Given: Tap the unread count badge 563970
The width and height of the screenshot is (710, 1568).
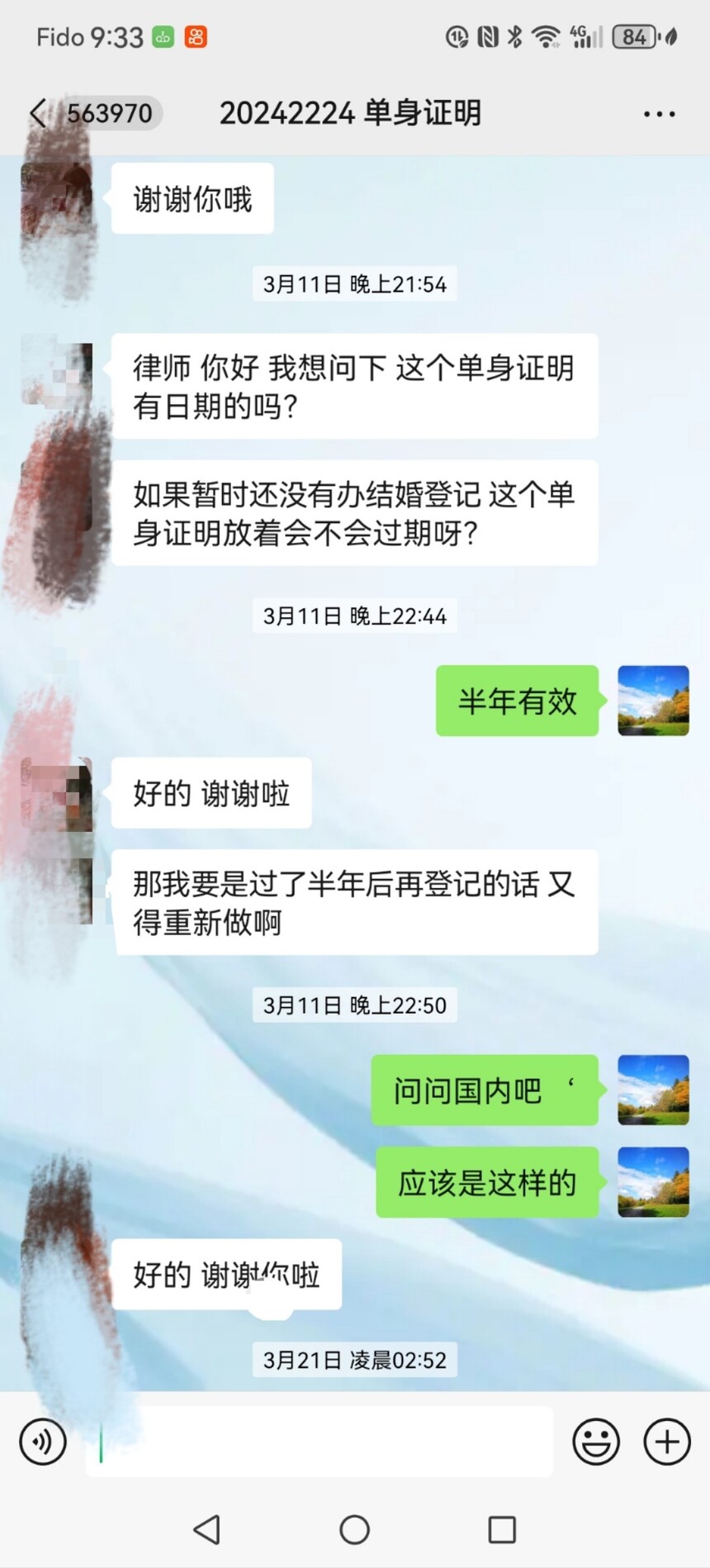Looking at the screenshot, I should [107, 113].
